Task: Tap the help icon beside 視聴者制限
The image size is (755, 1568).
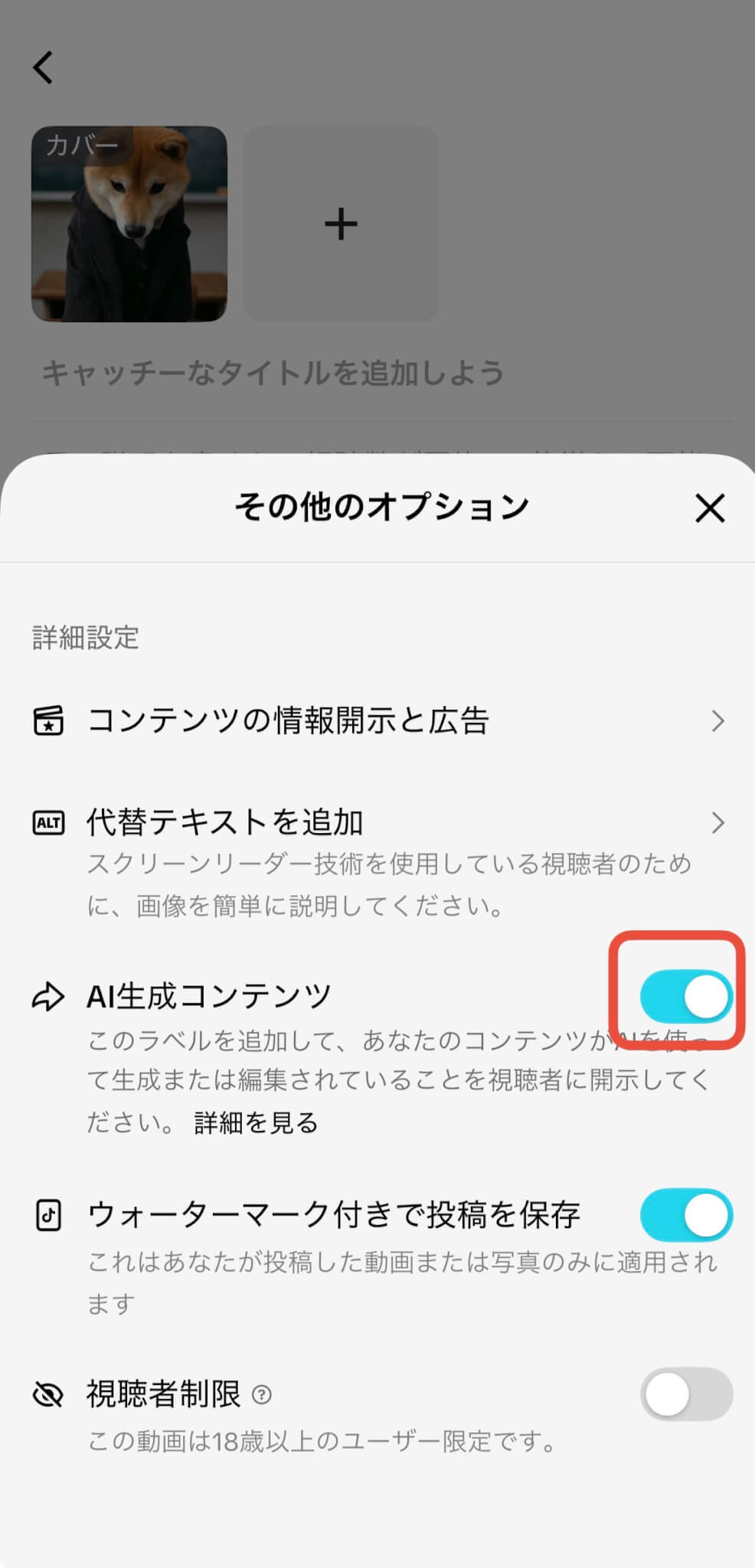Action: (262, 1395)
